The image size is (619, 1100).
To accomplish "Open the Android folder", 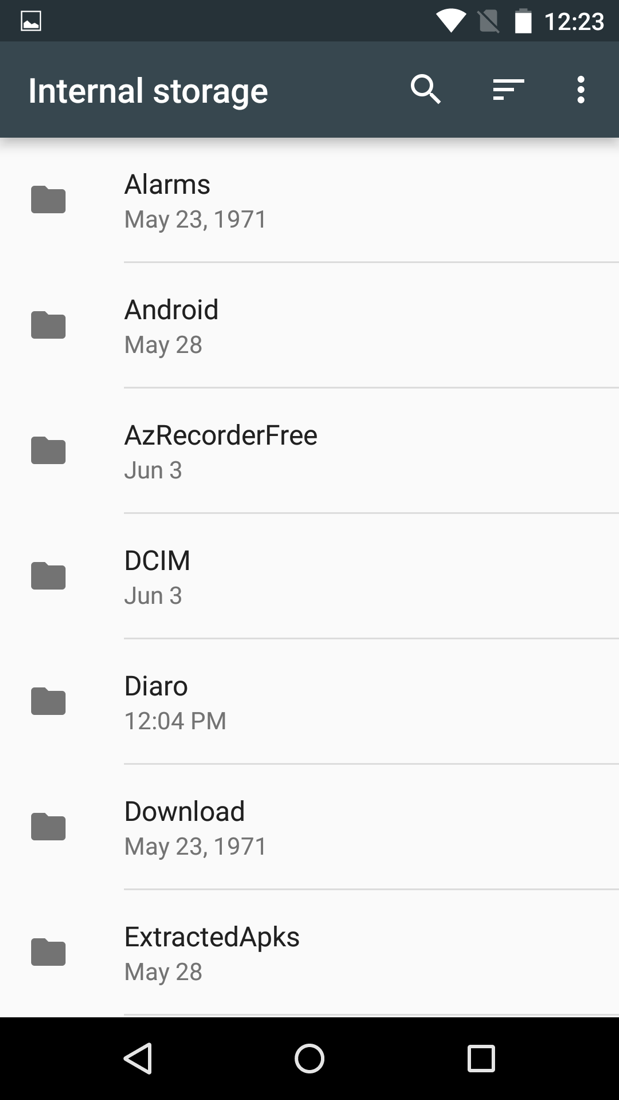I will [x=310, y=326].
